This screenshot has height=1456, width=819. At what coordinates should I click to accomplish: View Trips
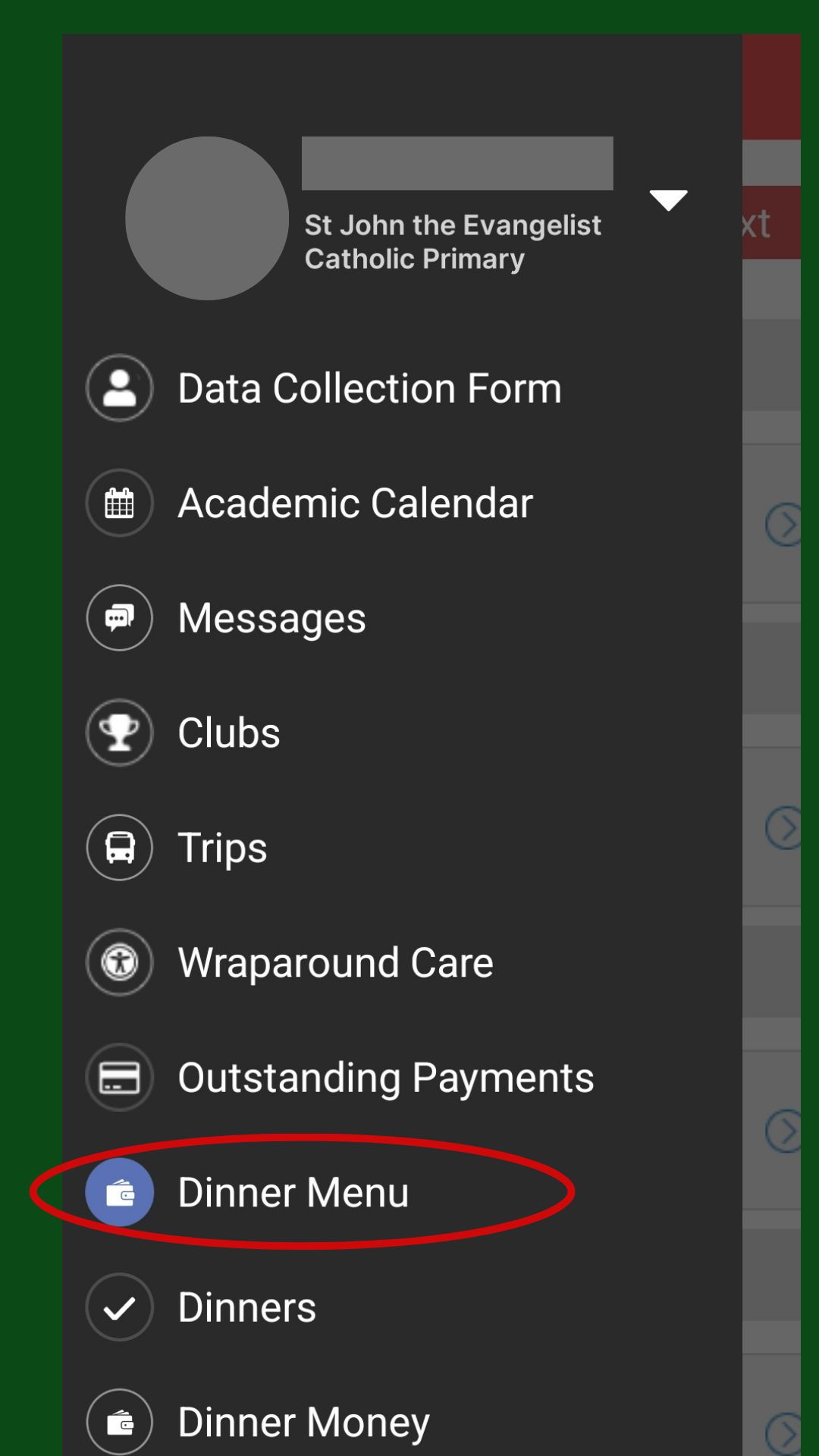(402, 847)
